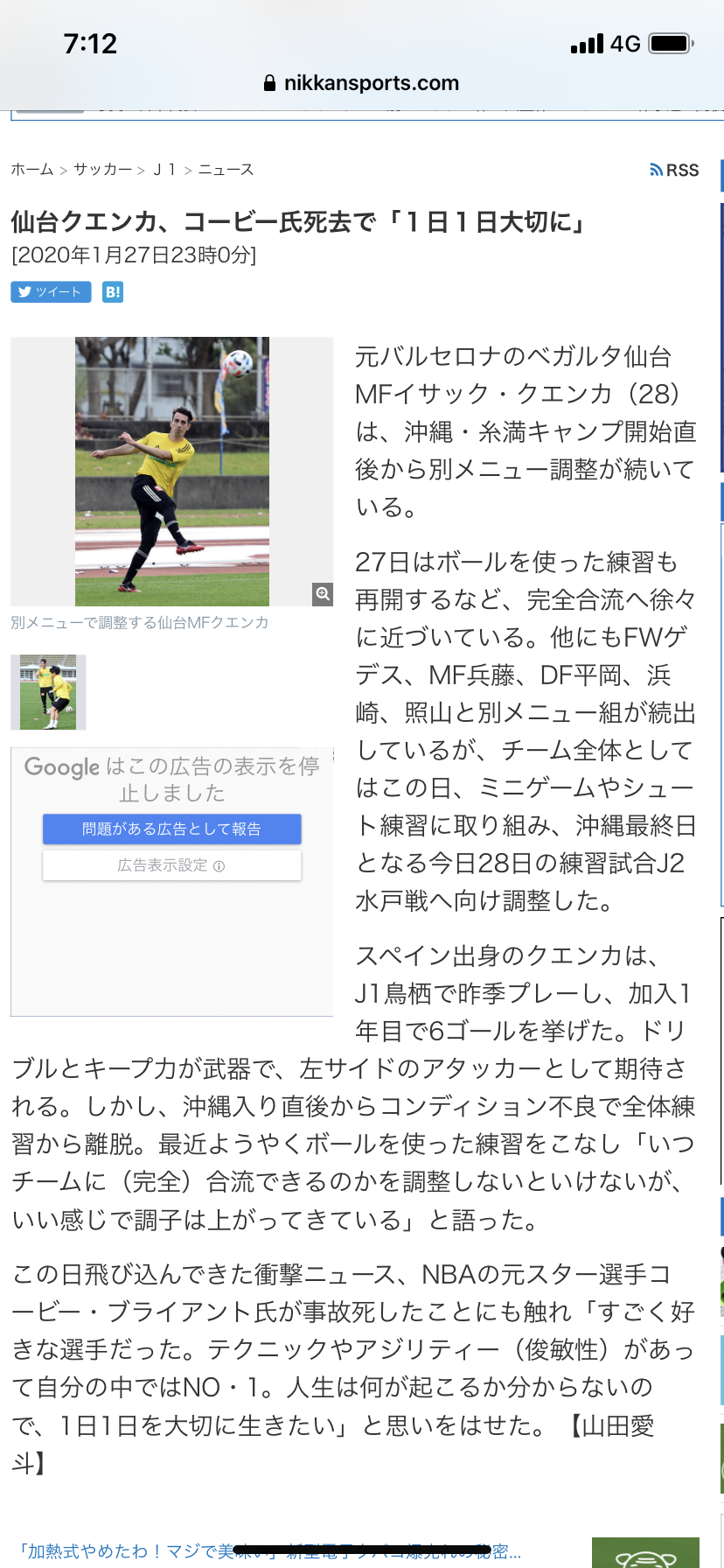Tap the nikkansports.com address bar
The height and width of the screenshot is (1568, 724).
pos(362,83)
